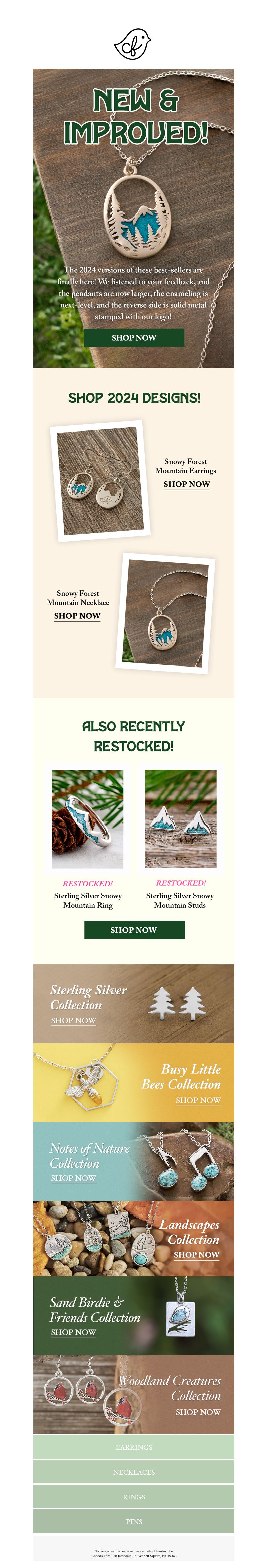Shop the Busy Little Bees Collection
The width and height of the screenshot is (268, 1568).
[x=198, y=1100]
